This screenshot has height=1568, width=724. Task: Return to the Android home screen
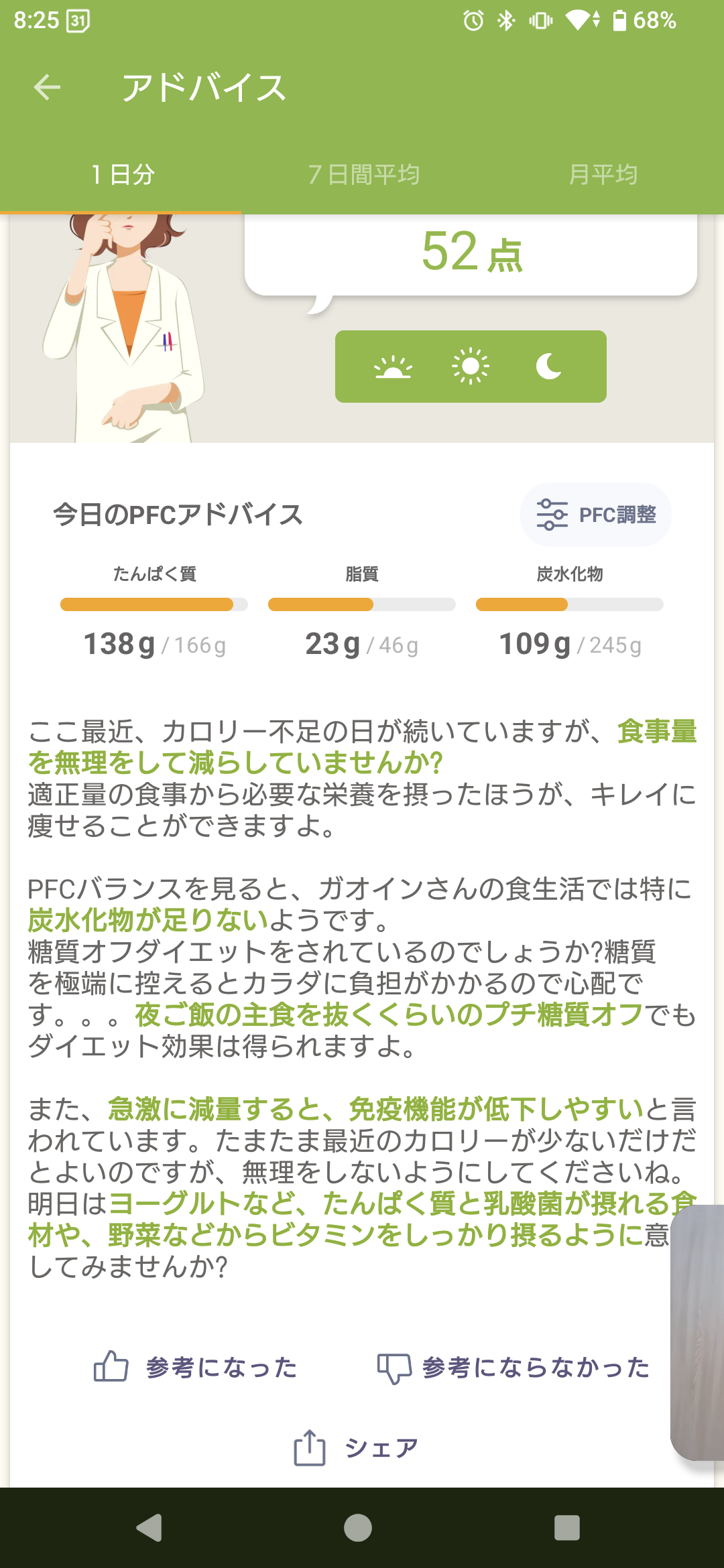(358, 1528)
